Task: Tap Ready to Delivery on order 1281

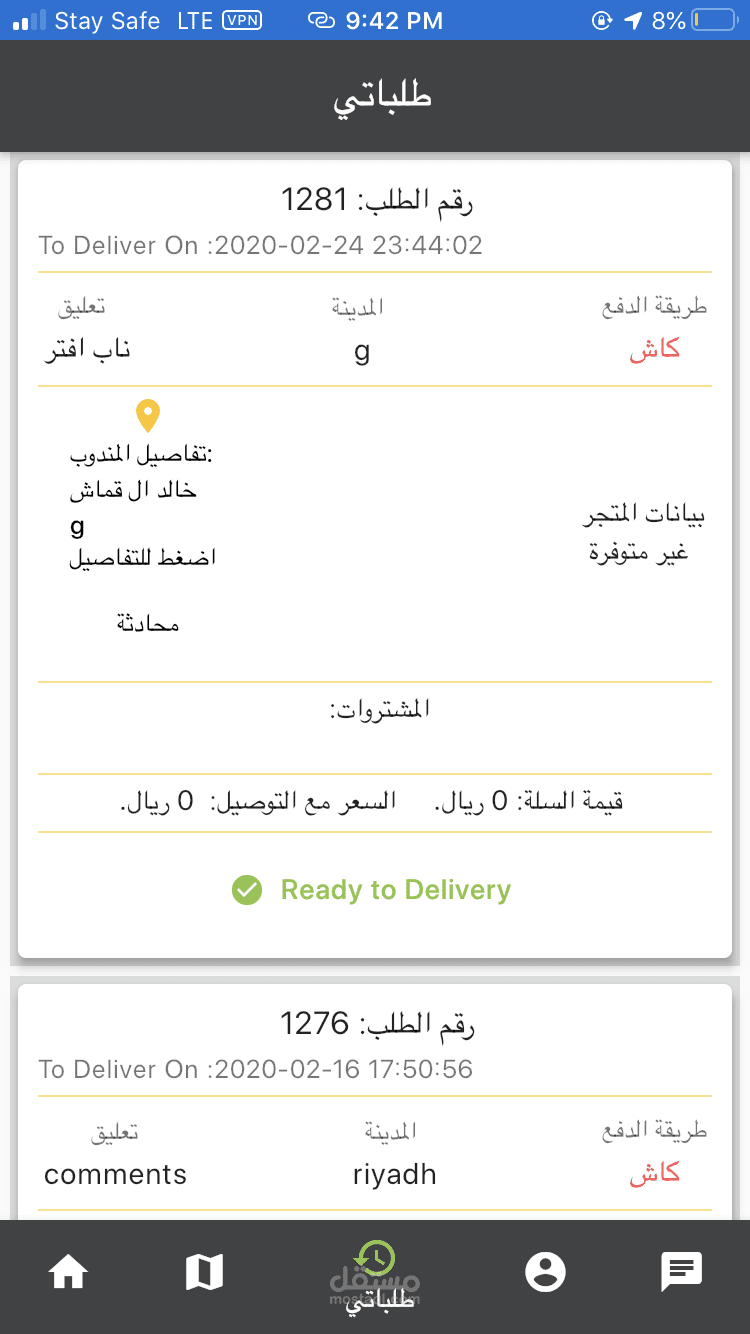Action: (x=372, y=890)
